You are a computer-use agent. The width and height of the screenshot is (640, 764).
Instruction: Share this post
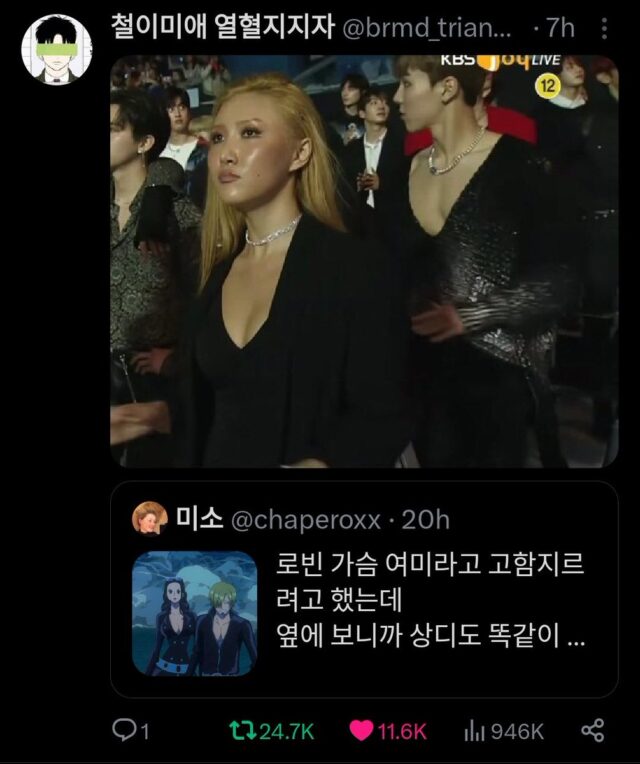pyautogui.click(x=593, y=731)
